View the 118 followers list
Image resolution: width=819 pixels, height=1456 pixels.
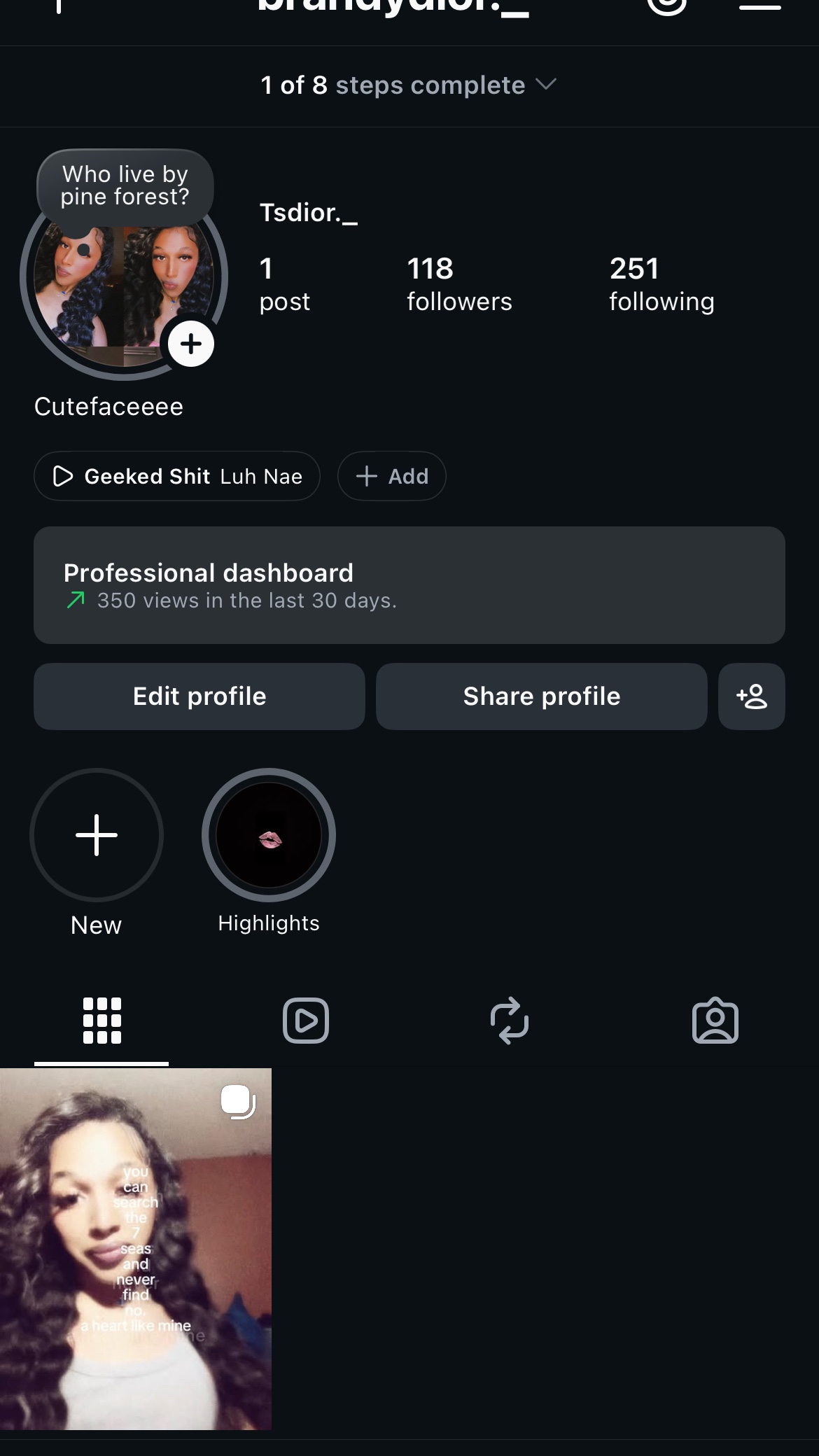click(459, 283)
